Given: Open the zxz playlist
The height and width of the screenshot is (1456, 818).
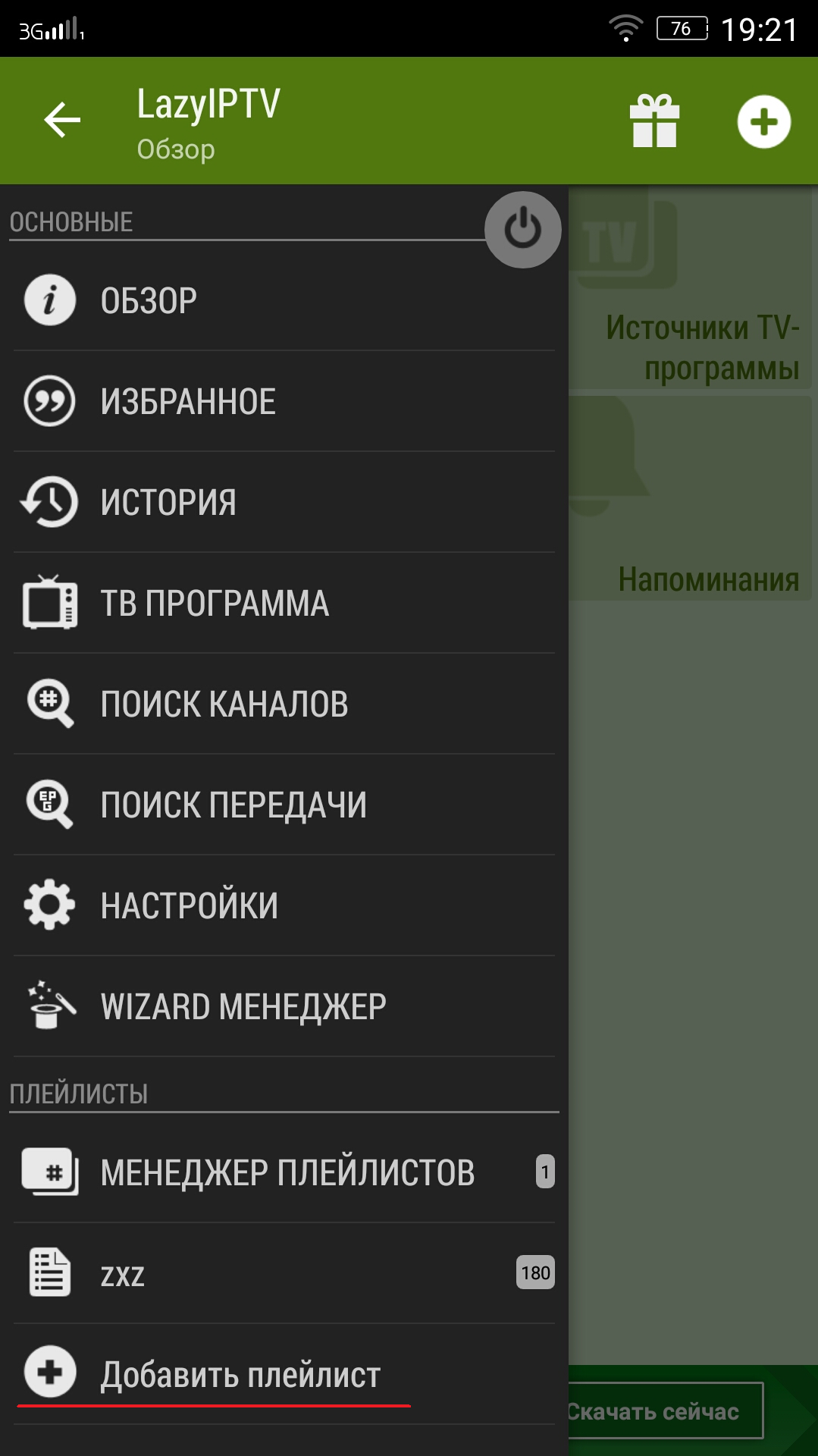Looking at the screenshot, I should [284, 1273].
